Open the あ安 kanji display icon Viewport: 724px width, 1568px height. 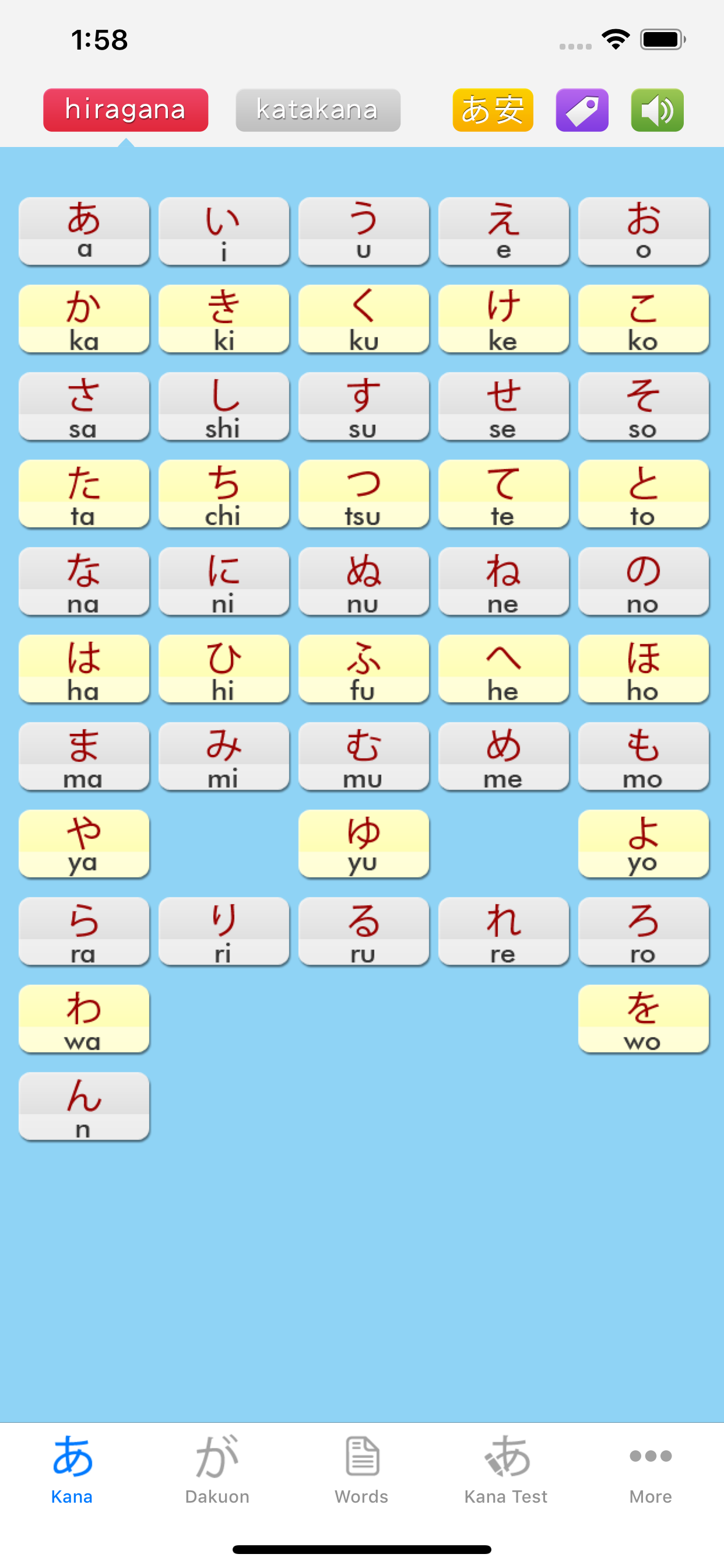point(492,110)
